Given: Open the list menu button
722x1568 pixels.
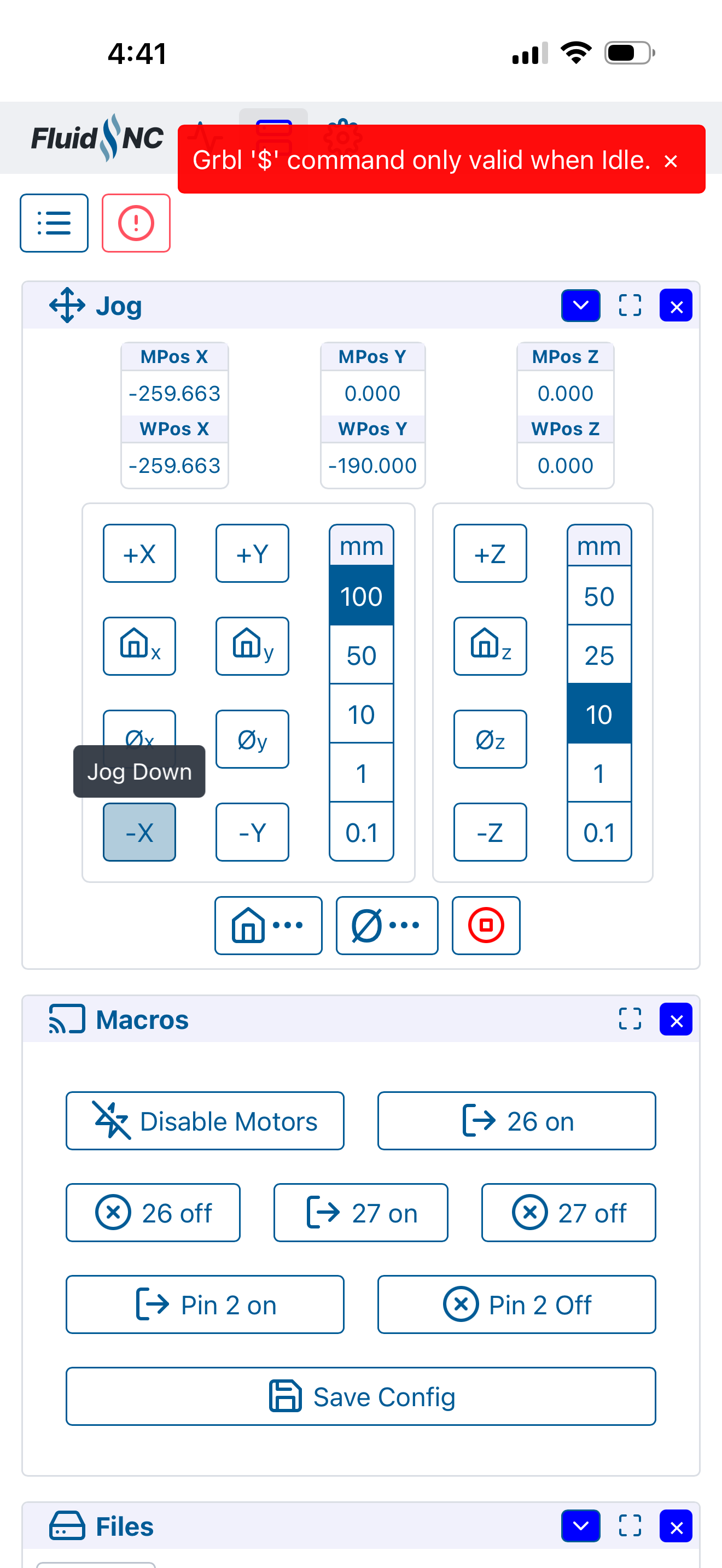Looking at the screenshot, I should tap(54, 223).
